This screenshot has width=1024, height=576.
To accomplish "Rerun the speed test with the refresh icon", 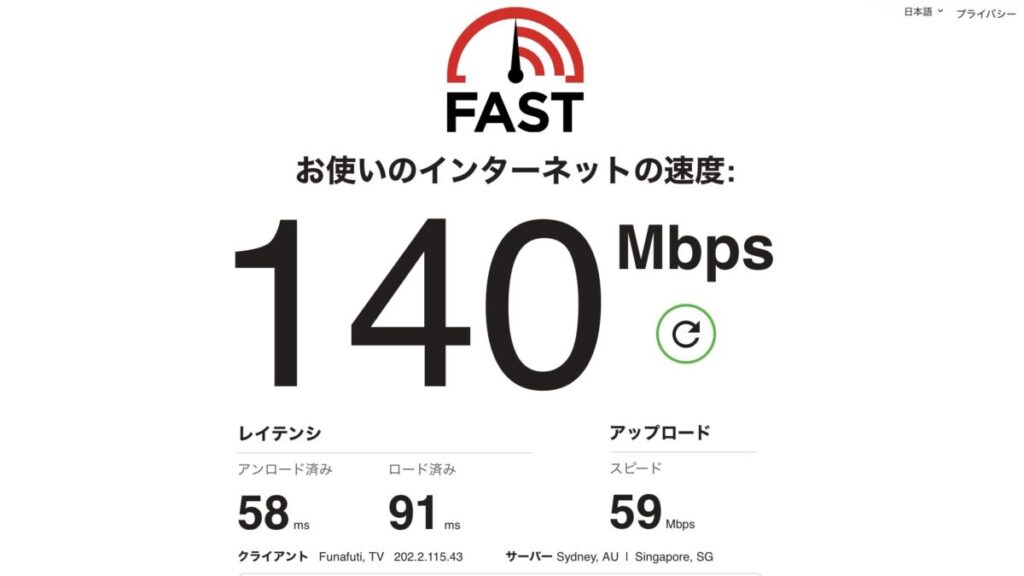I will click(686, 333).
